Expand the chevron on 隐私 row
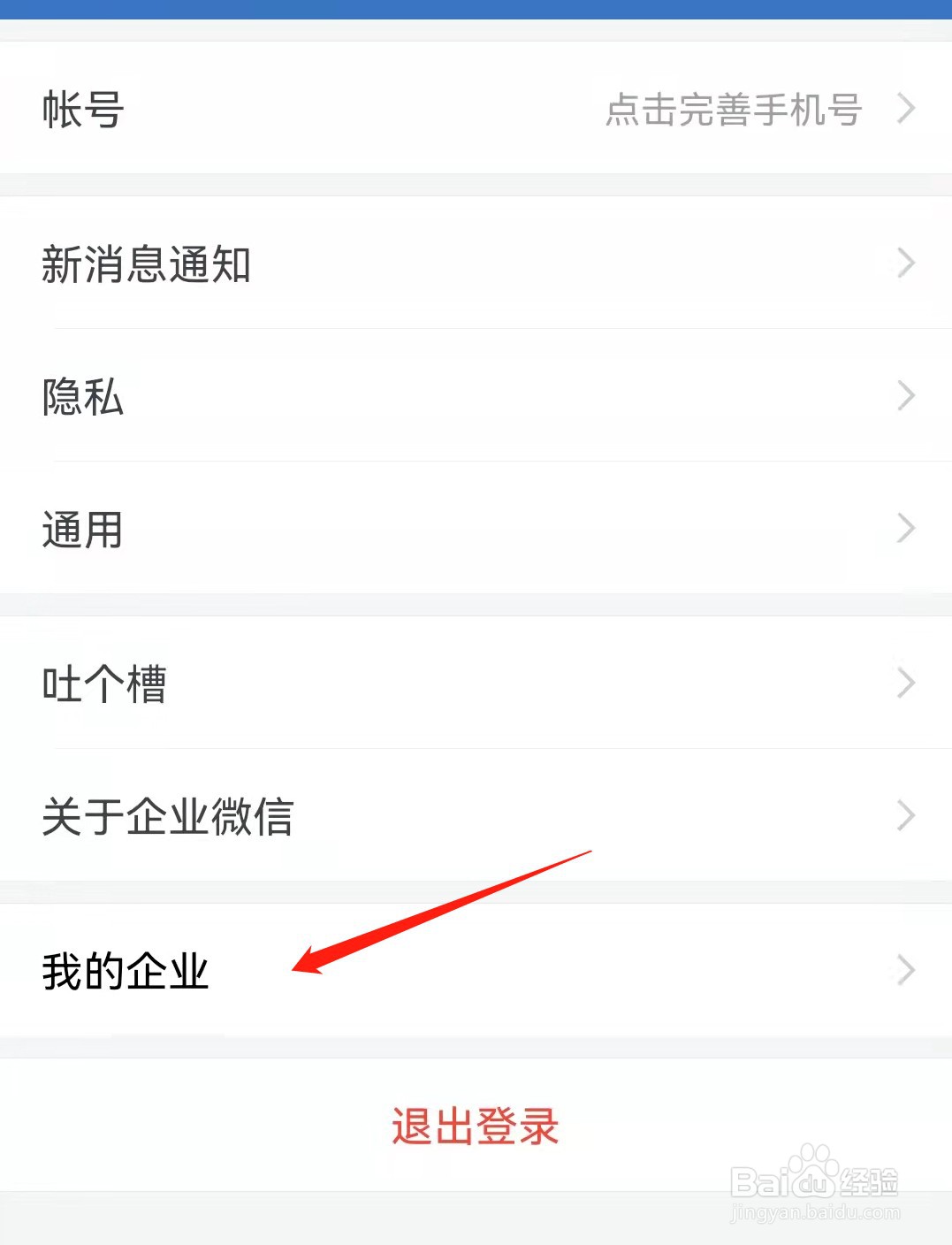 click(x=905, y=396)
